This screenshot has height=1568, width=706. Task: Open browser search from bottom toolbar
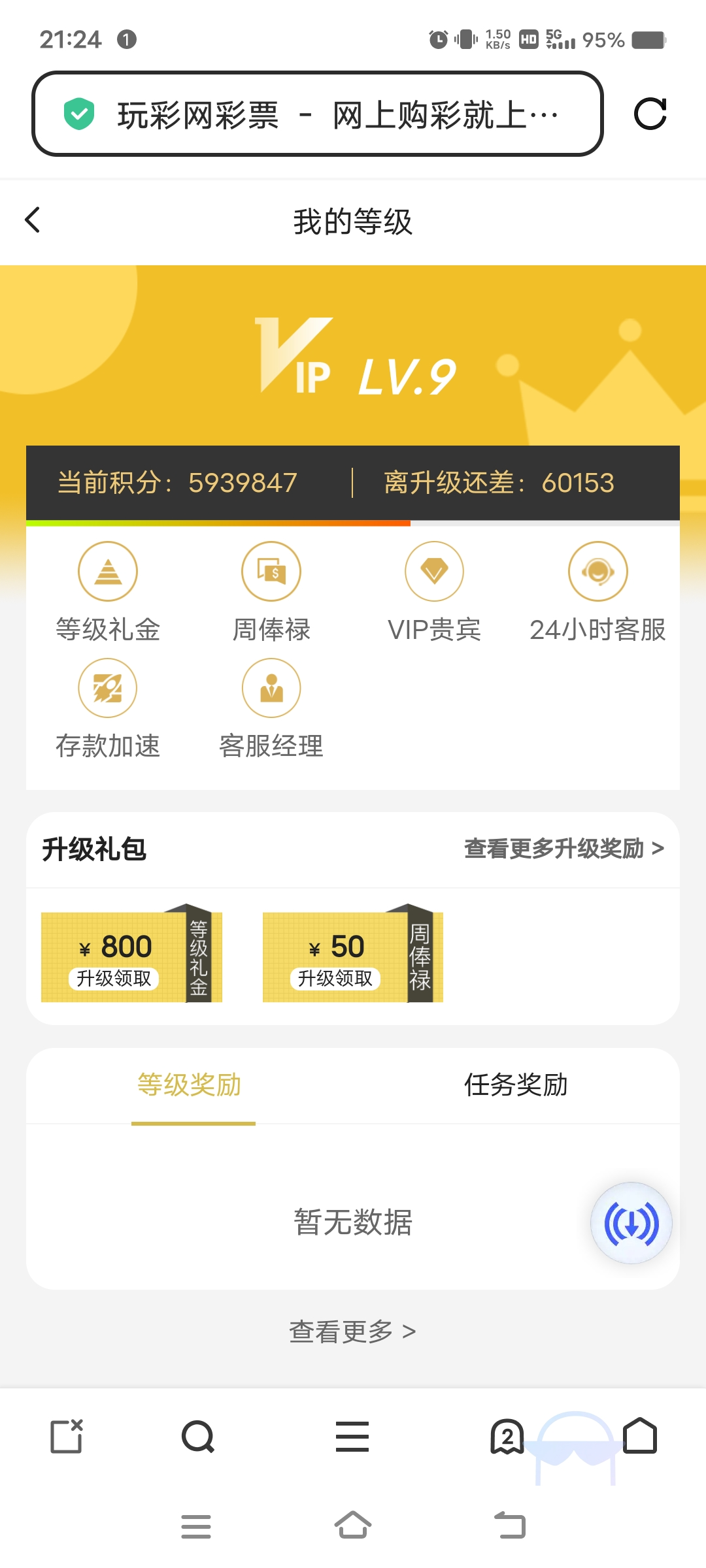pyautogui.click(x=197, y=1437)
